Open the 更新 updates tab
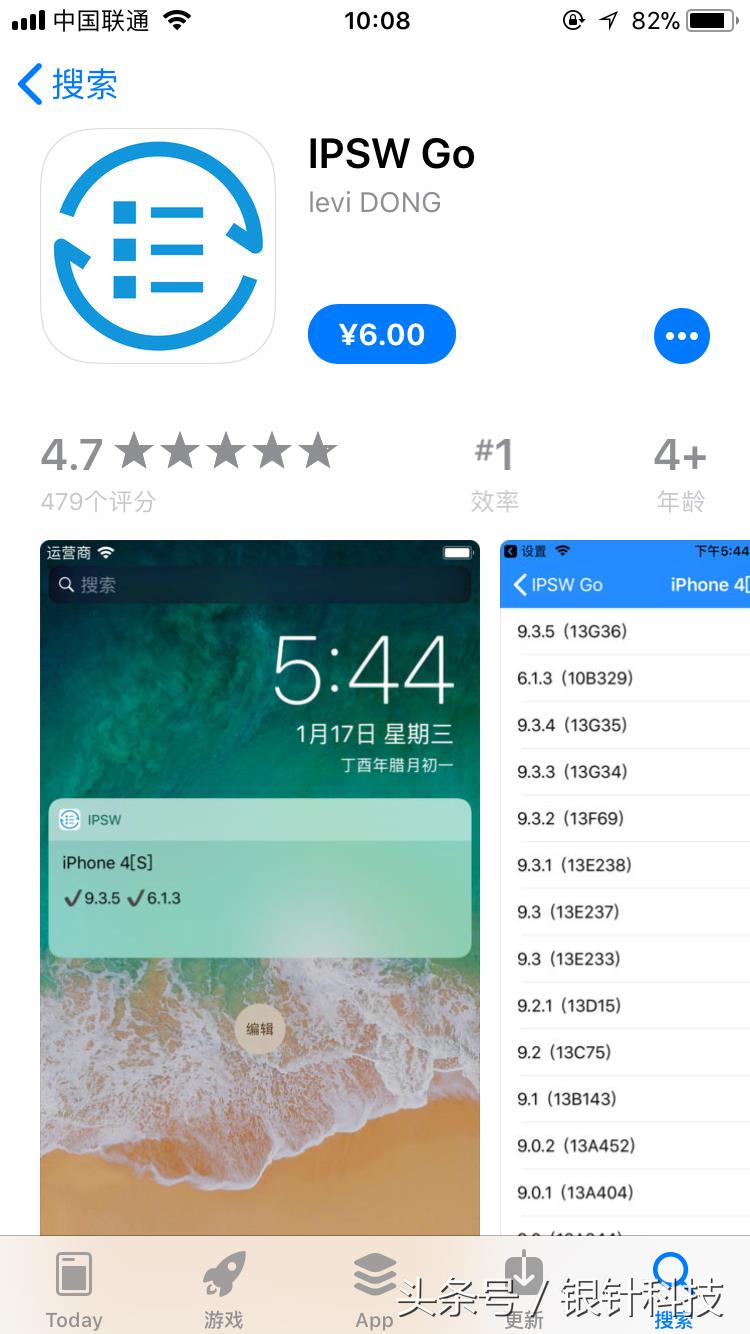Image resolution: width=750 pixels, height=1334 pixels. pos(524,1288)
